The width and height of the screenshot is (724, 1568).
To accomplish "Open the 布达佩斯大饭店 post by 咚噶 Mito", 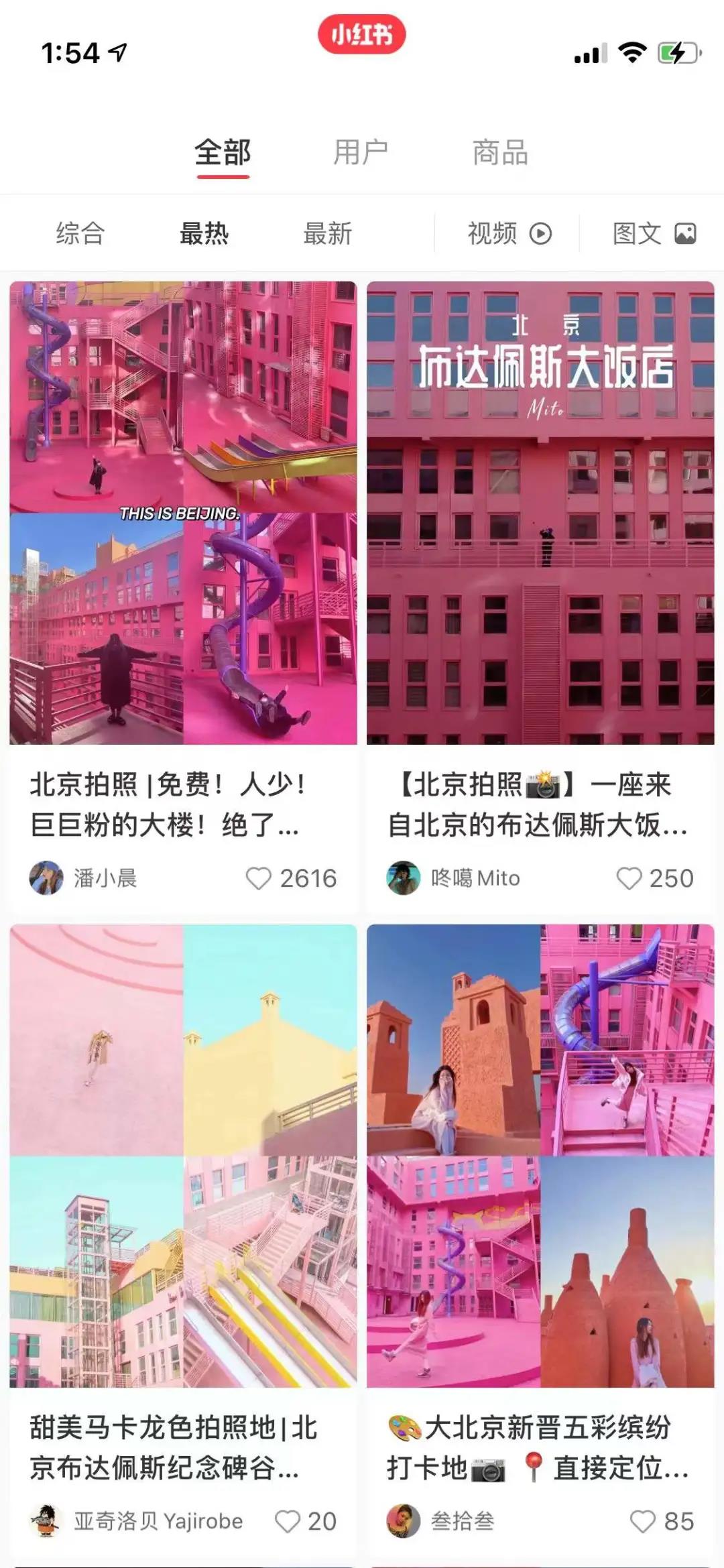I will pos(540,513).
